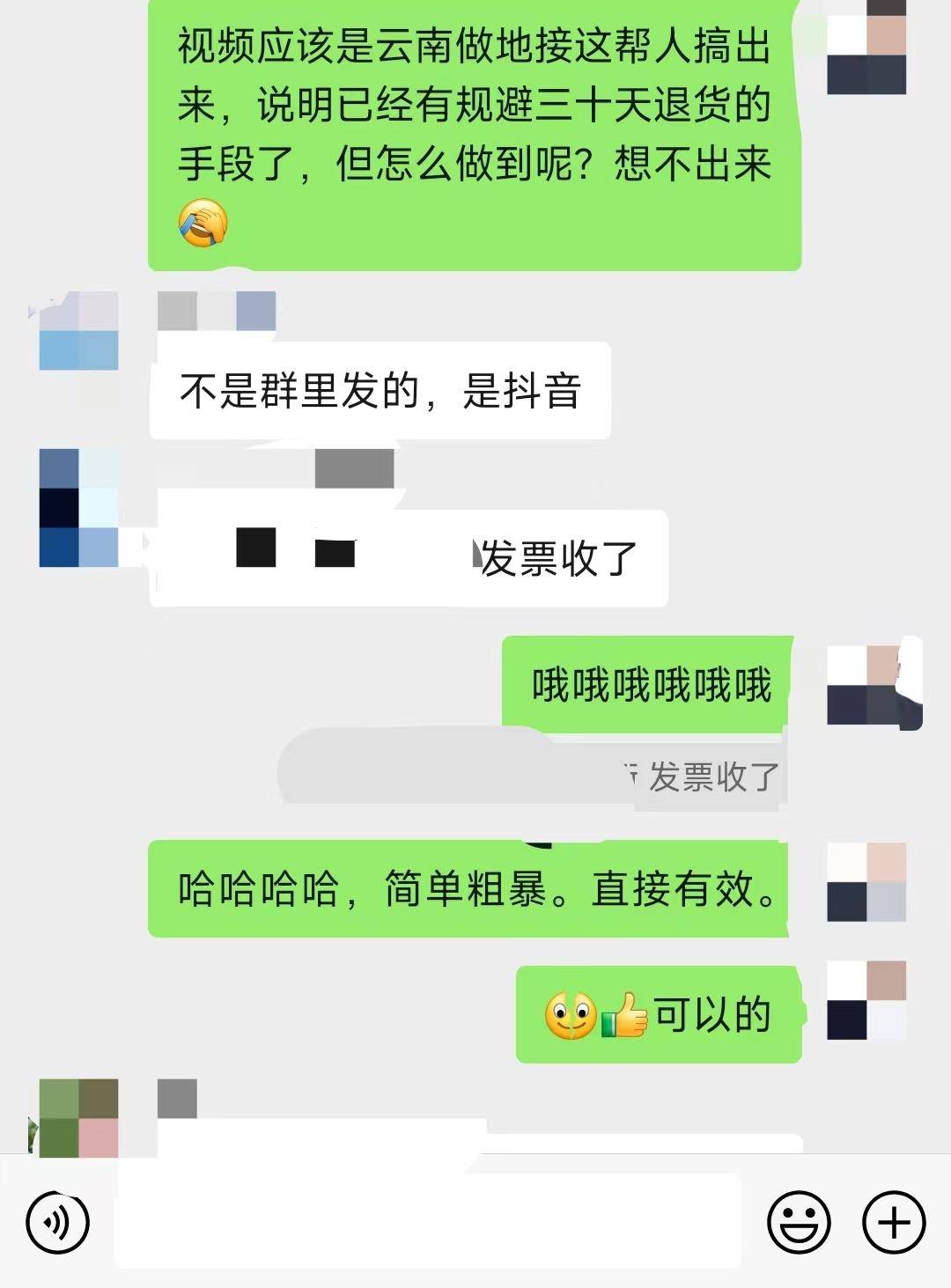Open the emoji sticker panel

[x=799, y=1222]
